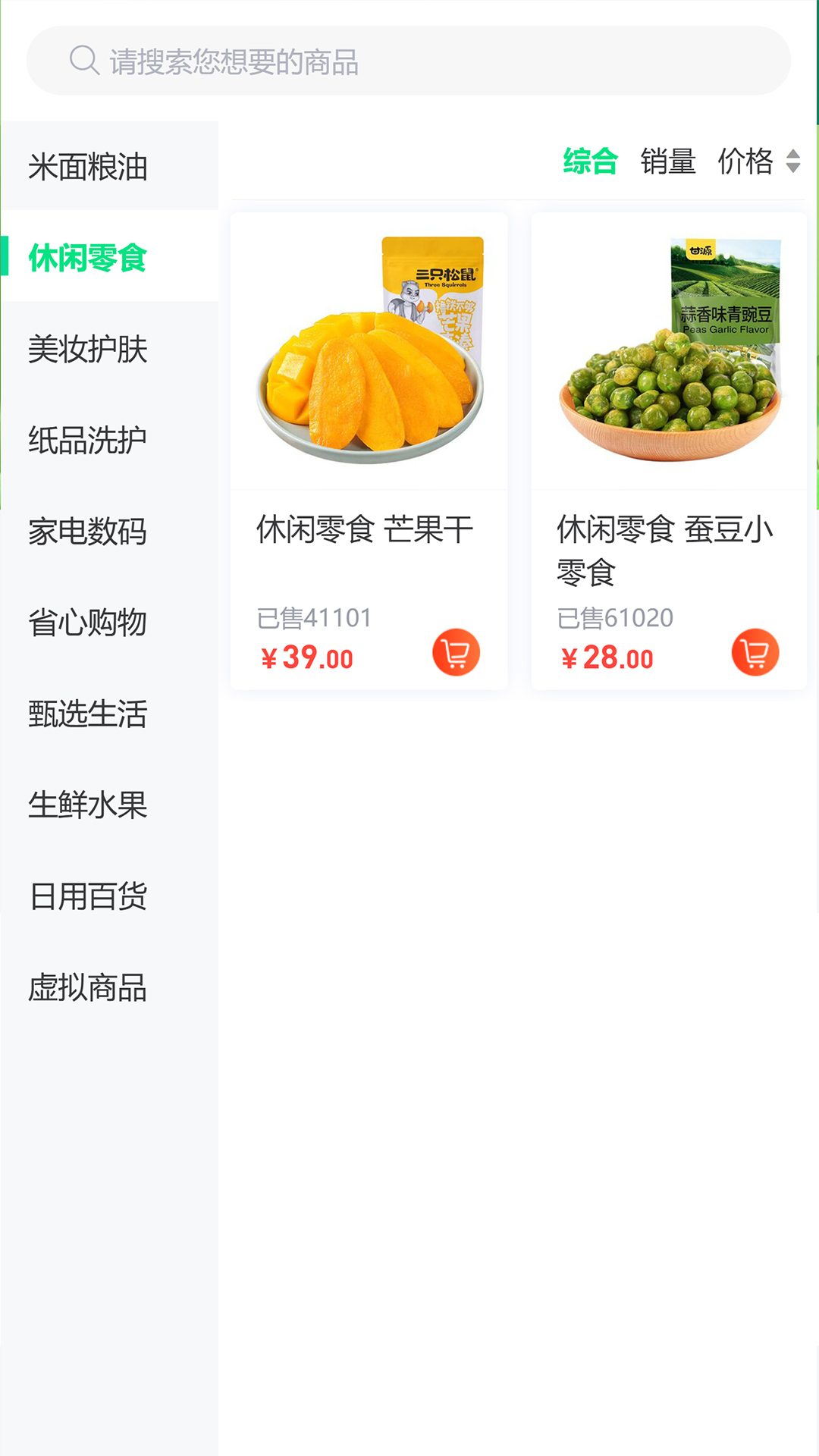Click the price sort arrows next to 价格
819x1456 pixels.
pos(793,162)
